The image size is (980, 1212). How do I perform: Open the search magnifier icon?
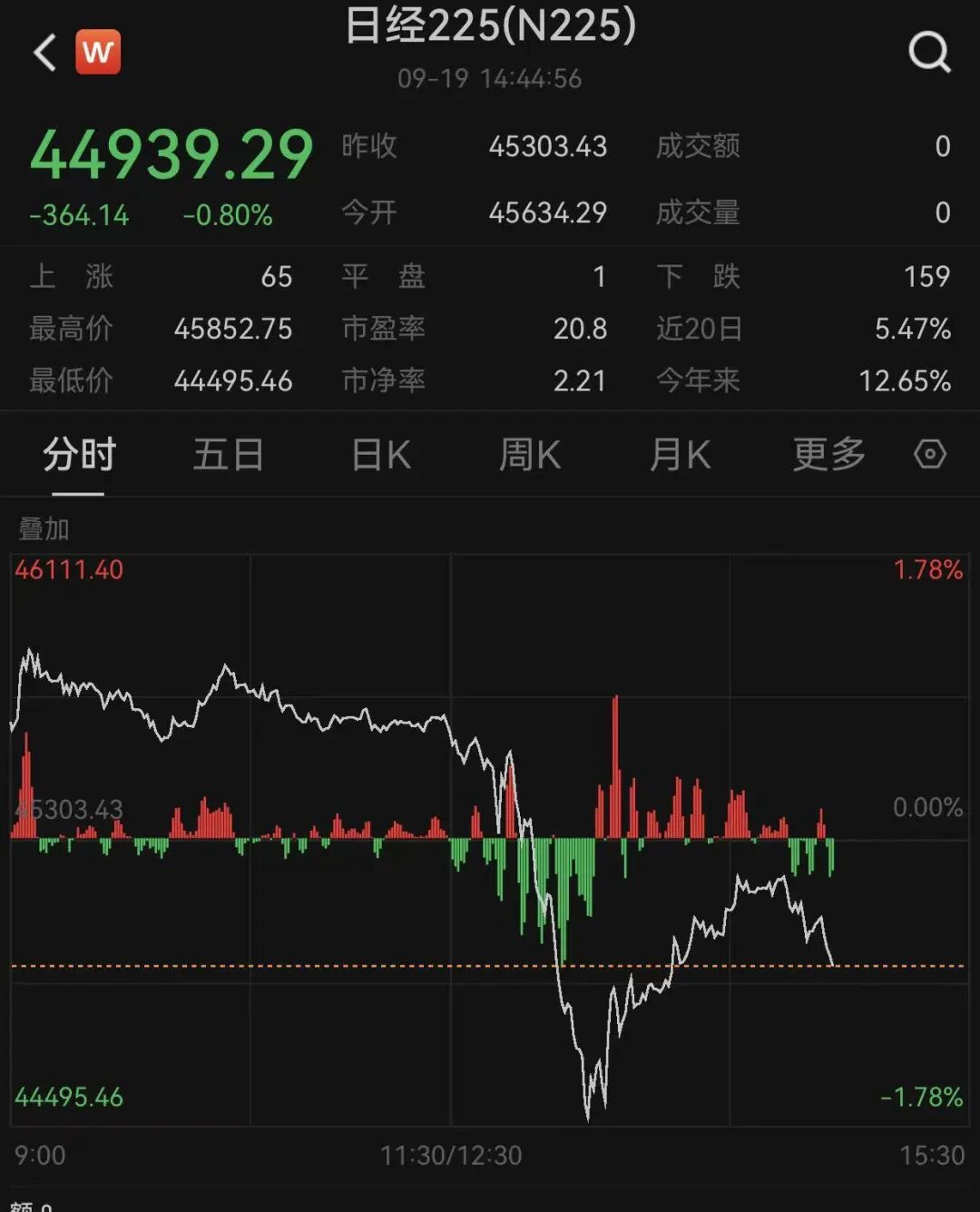pos(929,53)
